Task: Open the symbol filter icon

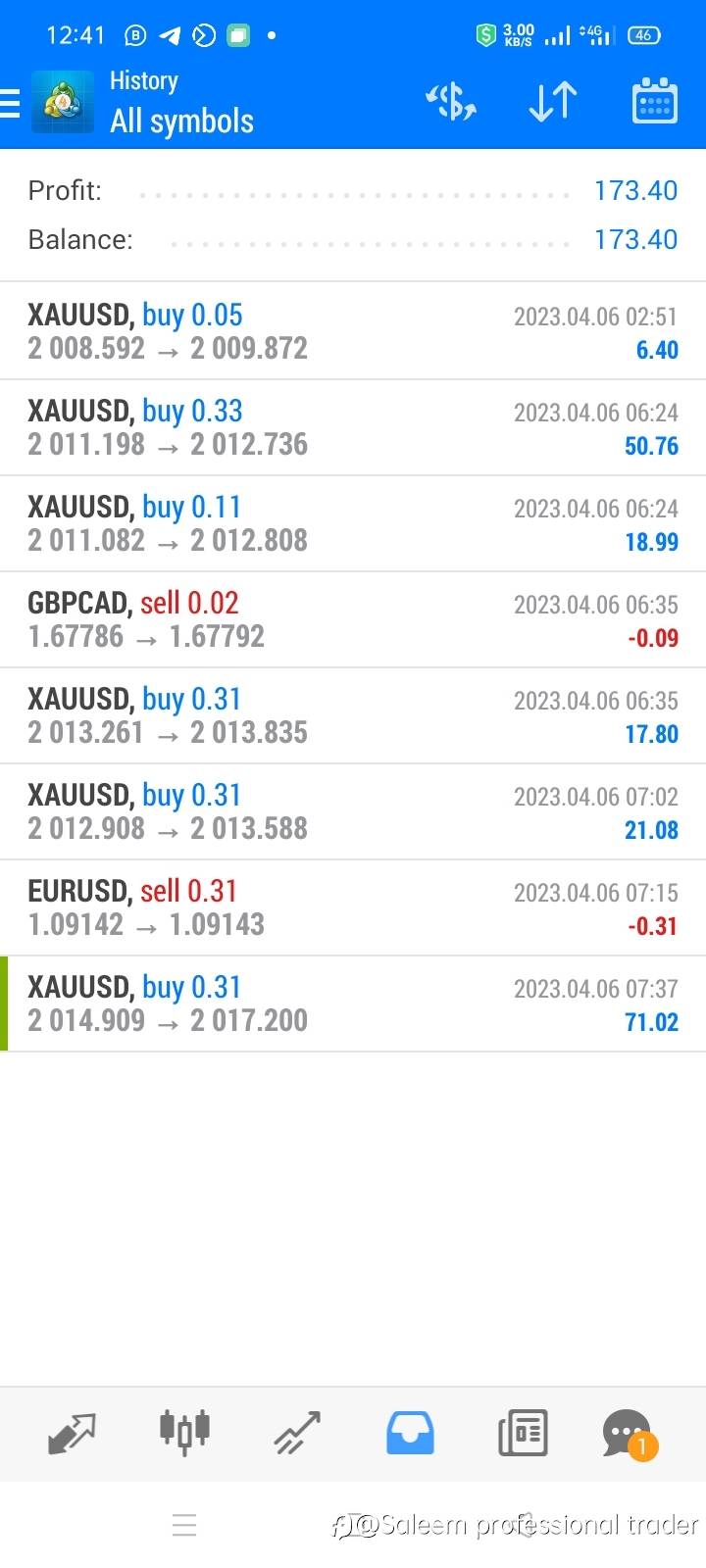Action: (451, 102)
